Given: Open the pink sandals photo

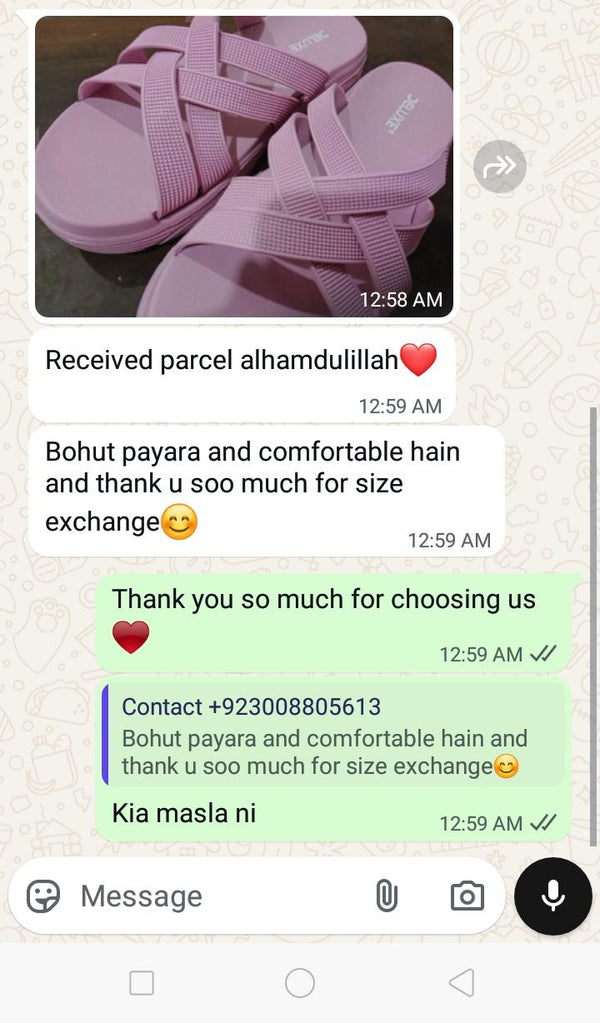Looking at the screenshot, I should (243, 165).
